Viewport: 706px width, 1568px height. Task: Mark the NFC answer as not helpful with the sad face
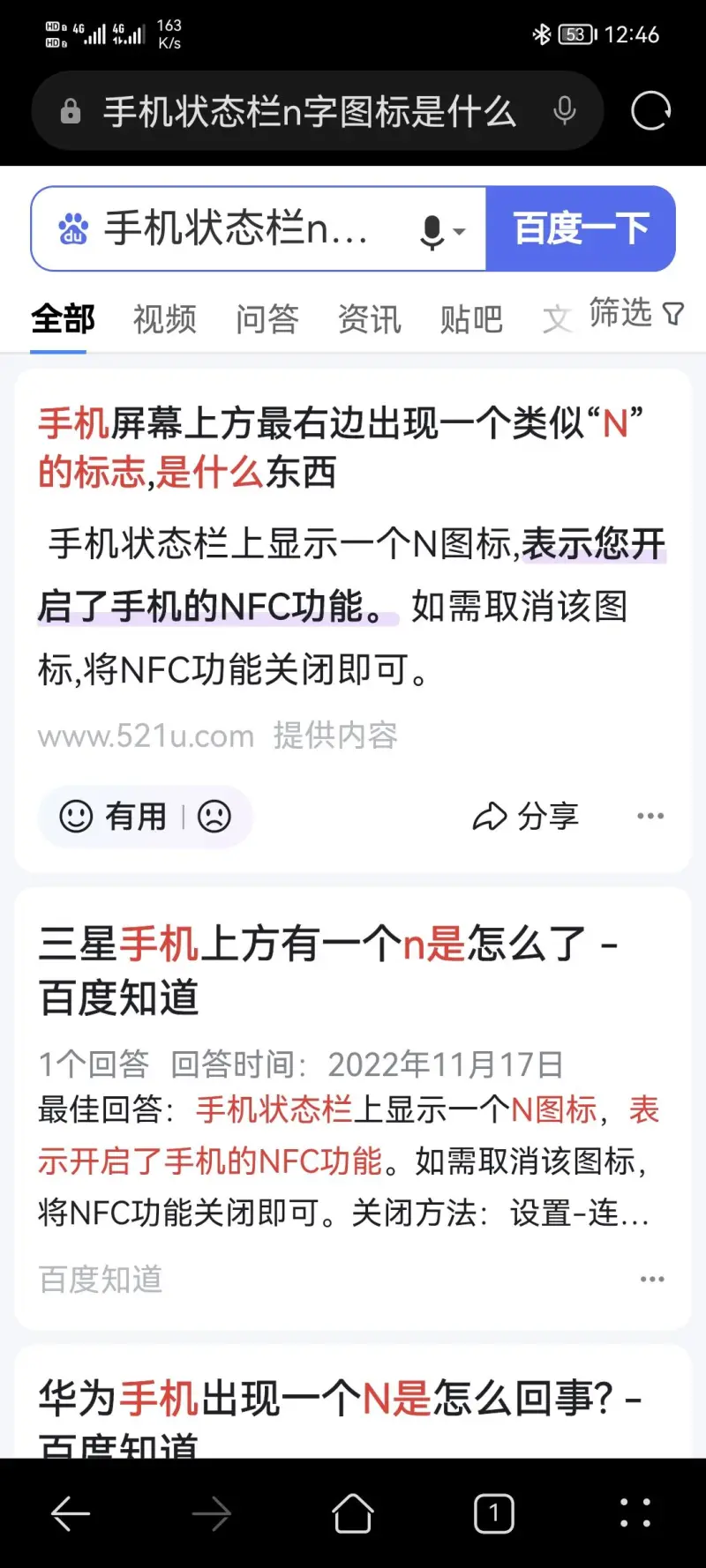tap(214, 816)
